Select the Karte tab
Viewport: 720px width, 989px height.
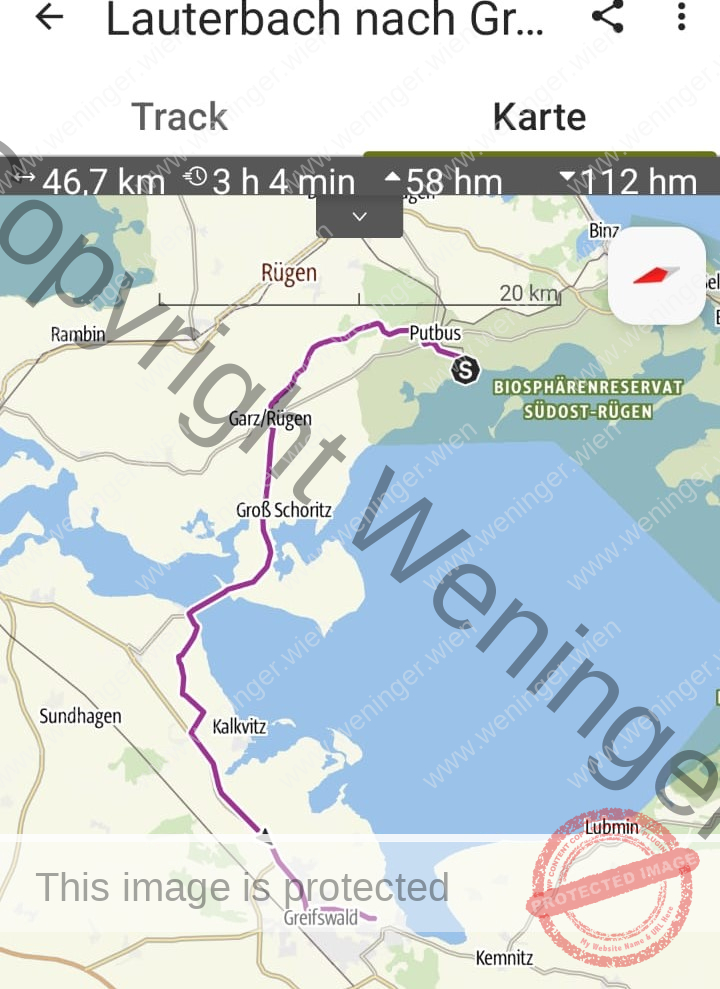(x=539, y=117)
